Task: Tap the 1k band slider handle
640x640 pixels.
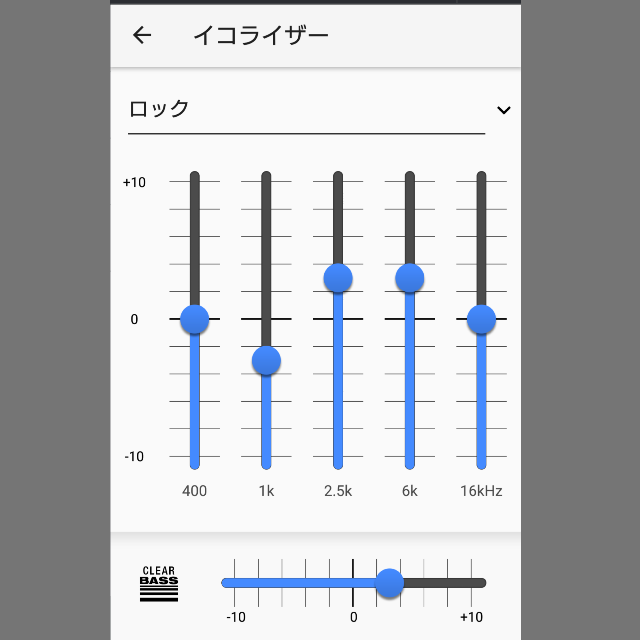Action: tap(266, 360)
